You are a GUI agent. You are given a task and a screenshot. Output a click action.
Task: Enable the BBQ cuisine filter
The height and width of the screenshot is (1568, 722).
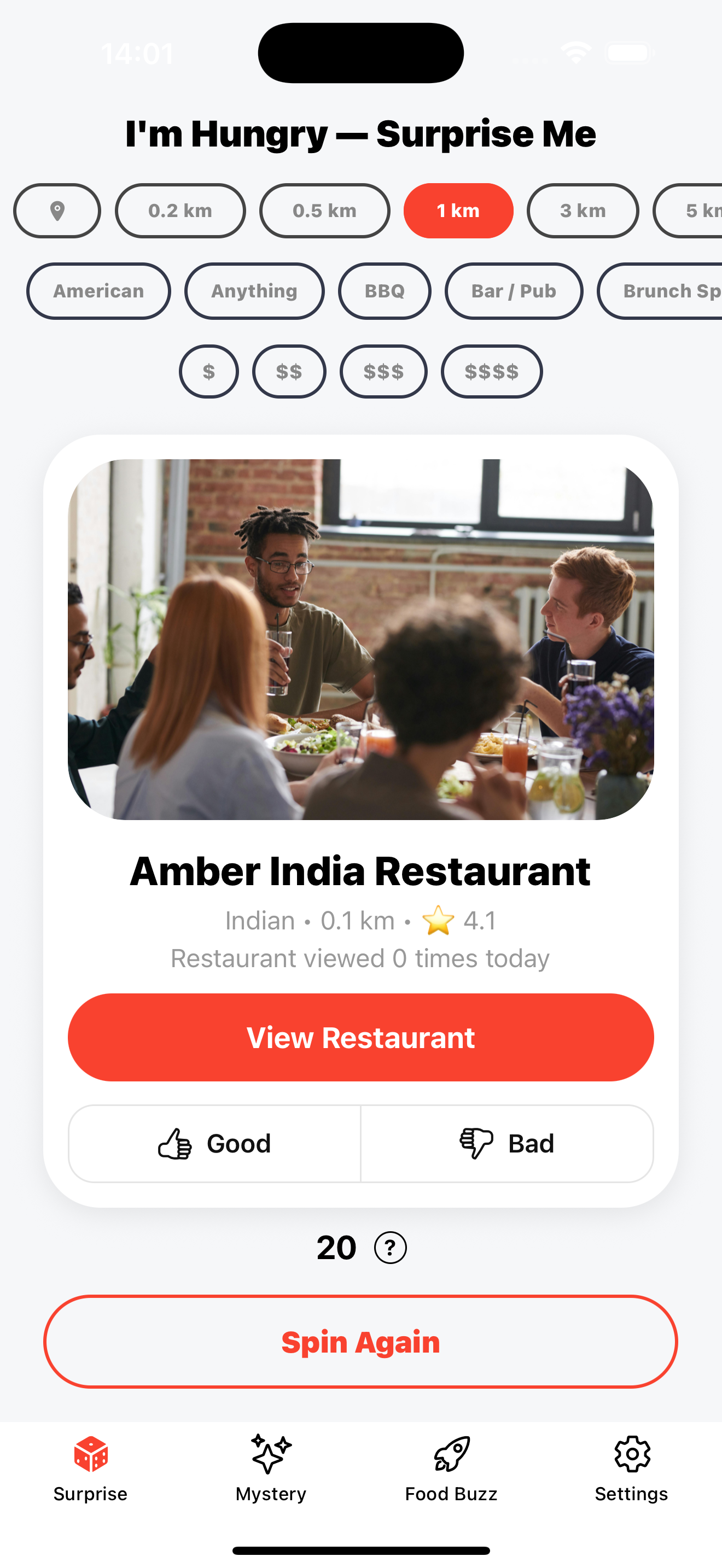tap(385, 291)
